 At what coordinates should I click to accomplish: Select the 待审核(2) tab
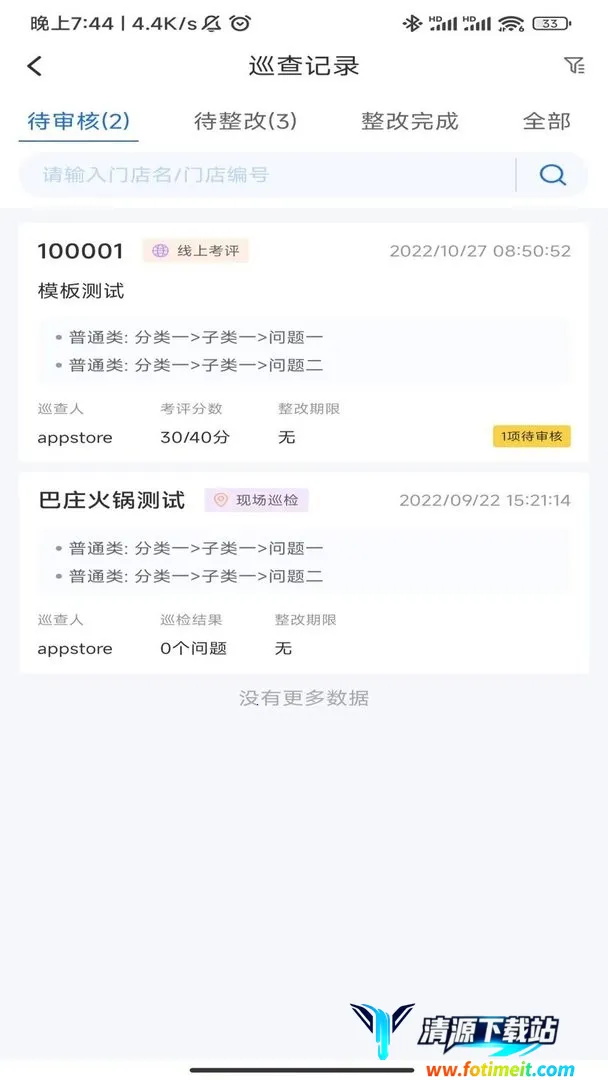coord(79,121)
